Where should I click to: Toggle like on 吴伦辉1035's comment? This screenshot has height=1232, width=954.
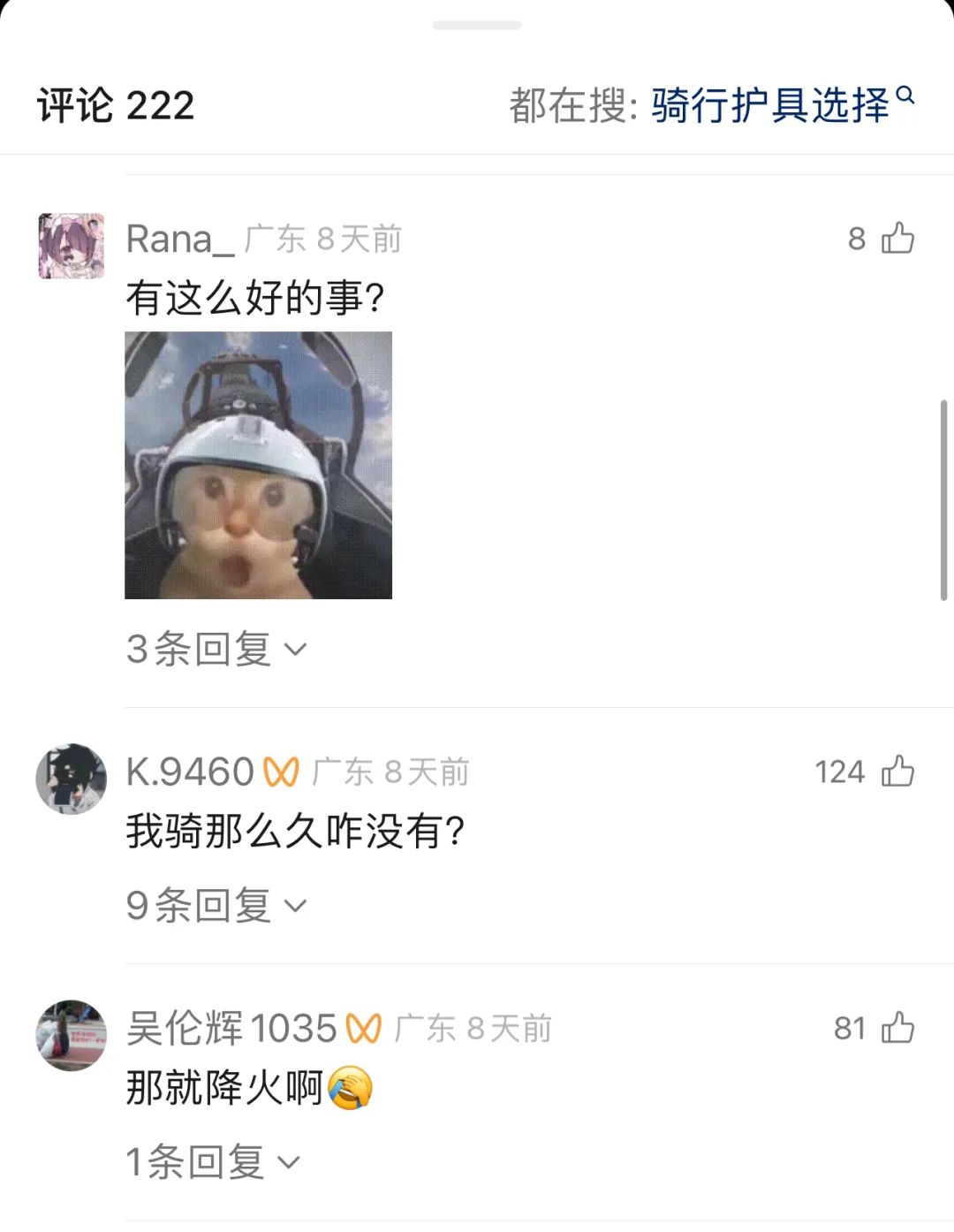coord(898,1028)
